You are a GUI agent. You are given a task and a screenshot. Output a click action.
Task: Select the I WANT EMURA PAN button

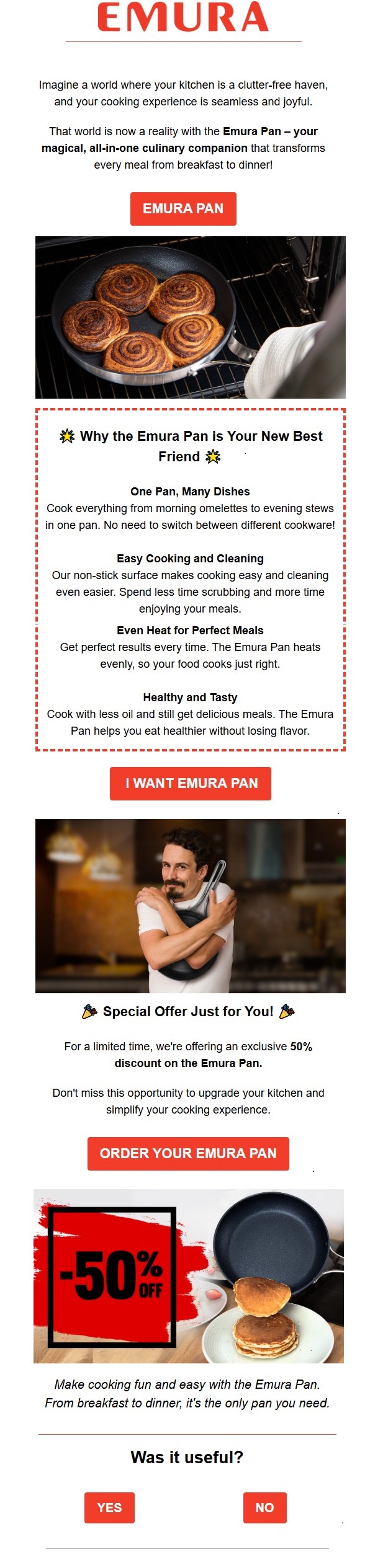tap(190, 783)
